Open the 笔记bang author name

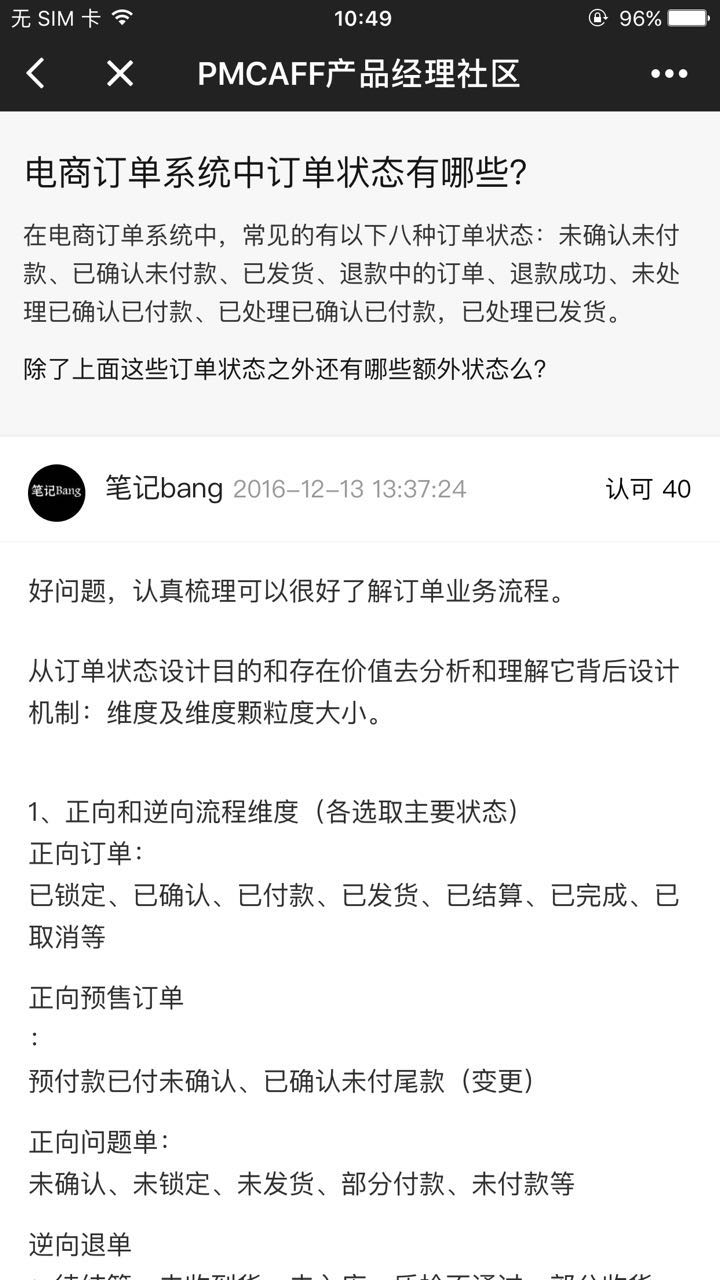(x=164, y=489)
